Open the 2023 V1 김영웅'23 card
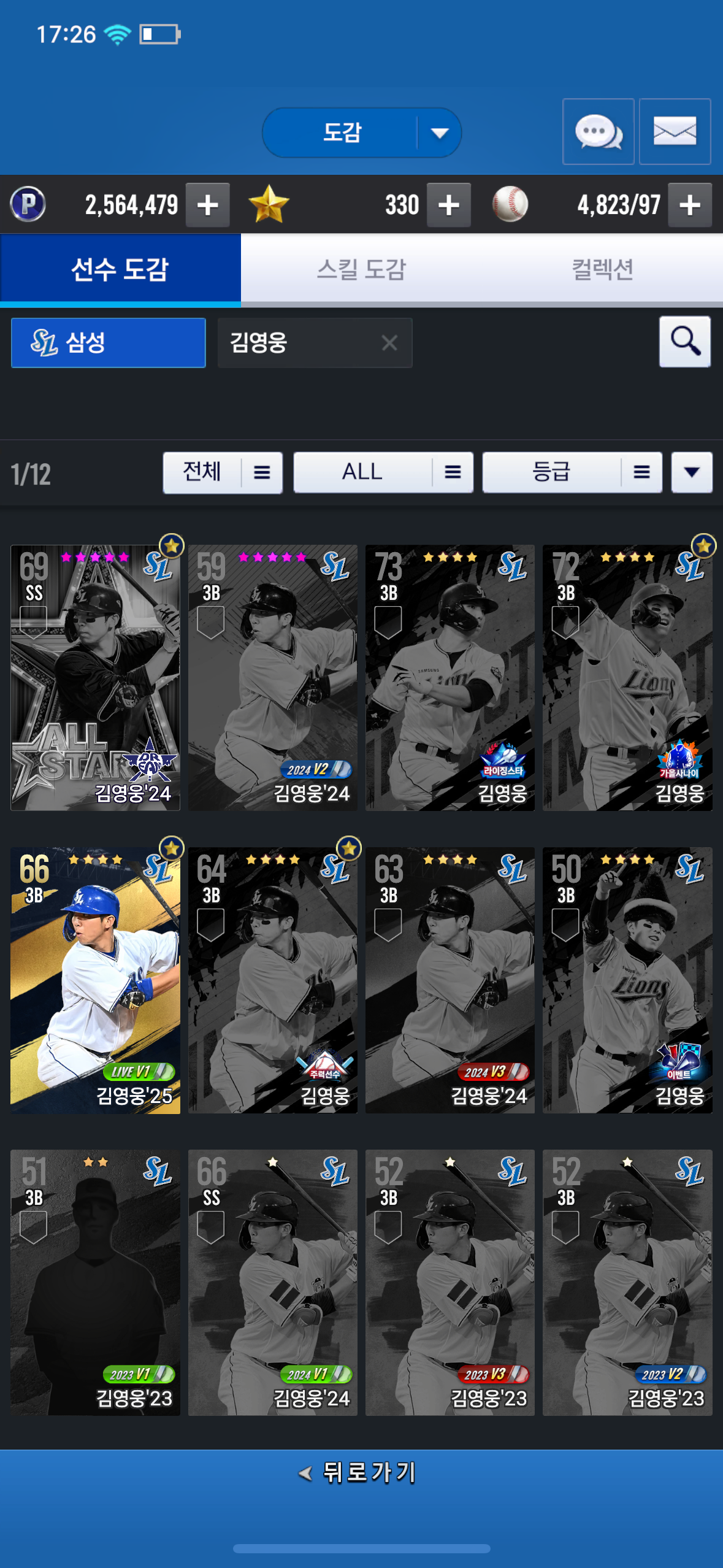Viewport: 723px width, 1568px height. [96, 1282]
